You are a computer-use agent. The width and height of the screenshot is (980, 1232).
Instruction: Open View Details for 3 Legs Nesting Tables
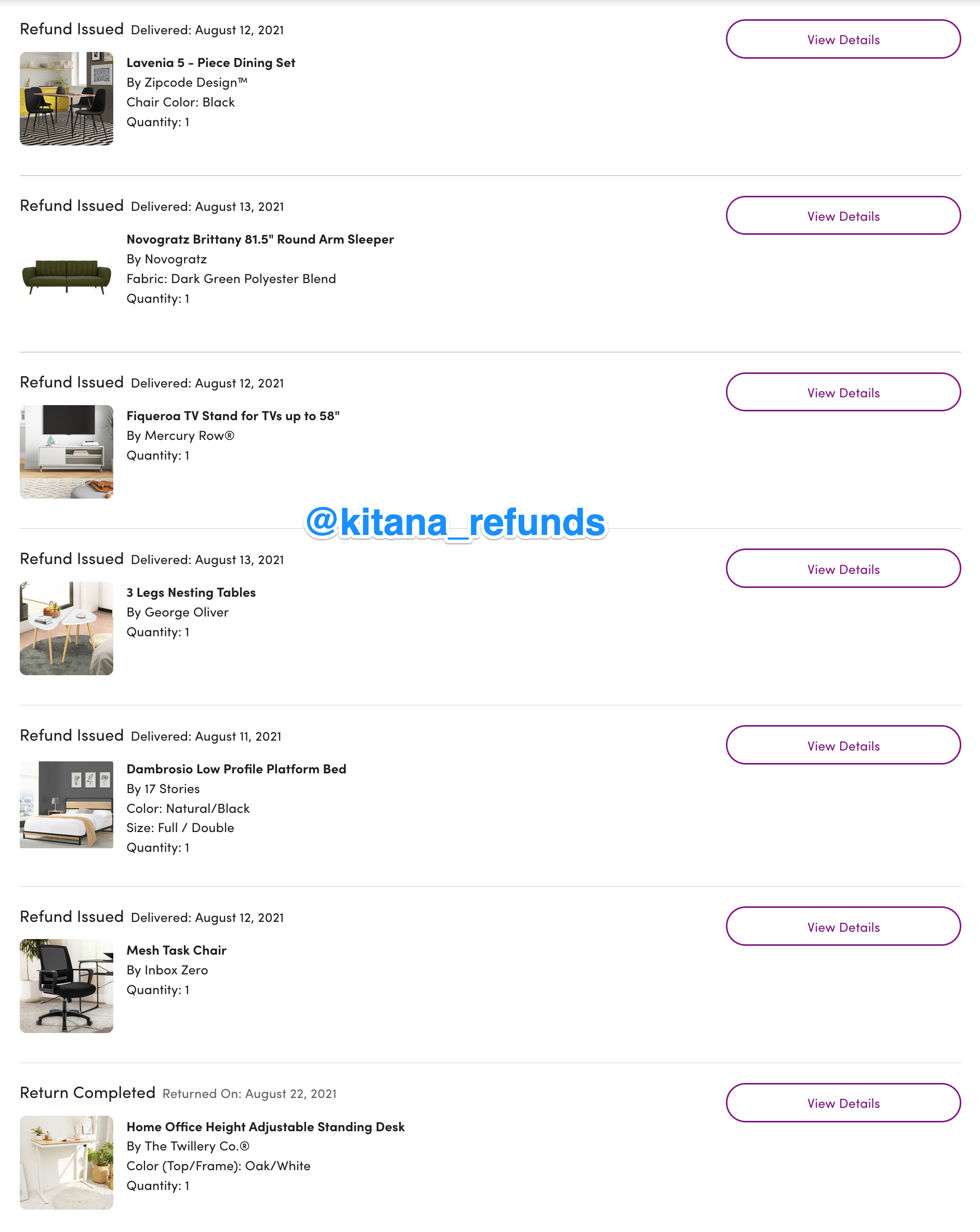pyautogui.click(x=843, y=569)
